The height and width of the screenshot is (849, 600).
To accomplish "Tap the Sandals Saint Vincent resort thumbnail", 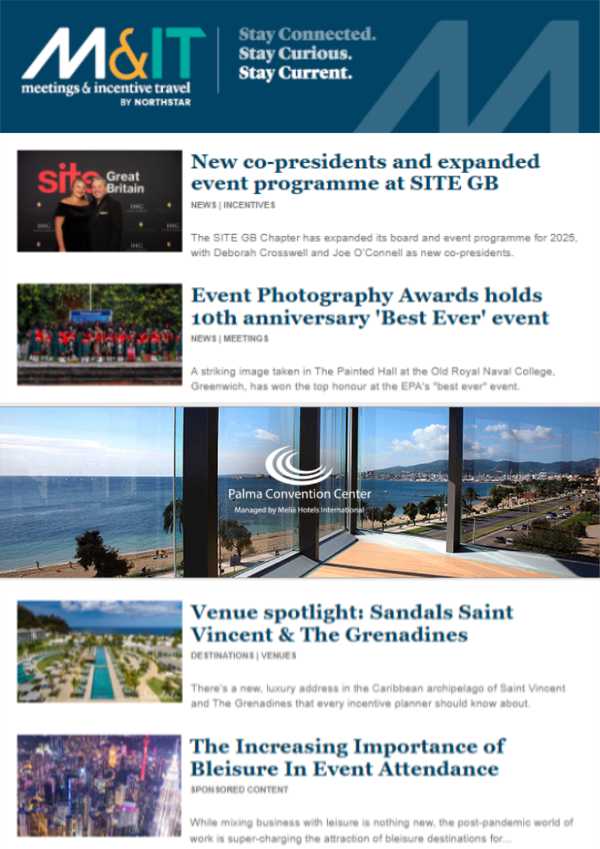I will tap(99, 650).
